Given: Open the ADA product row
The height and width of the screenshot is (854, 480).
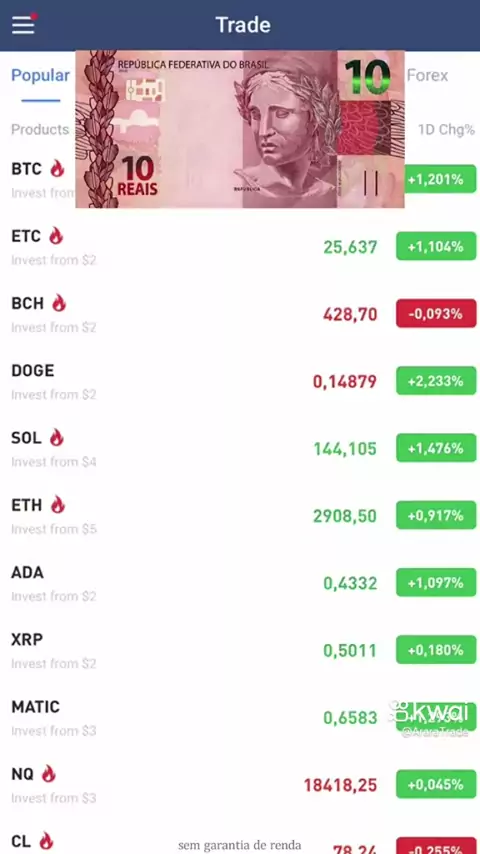Looking at the screenshot, I should 240,583.
